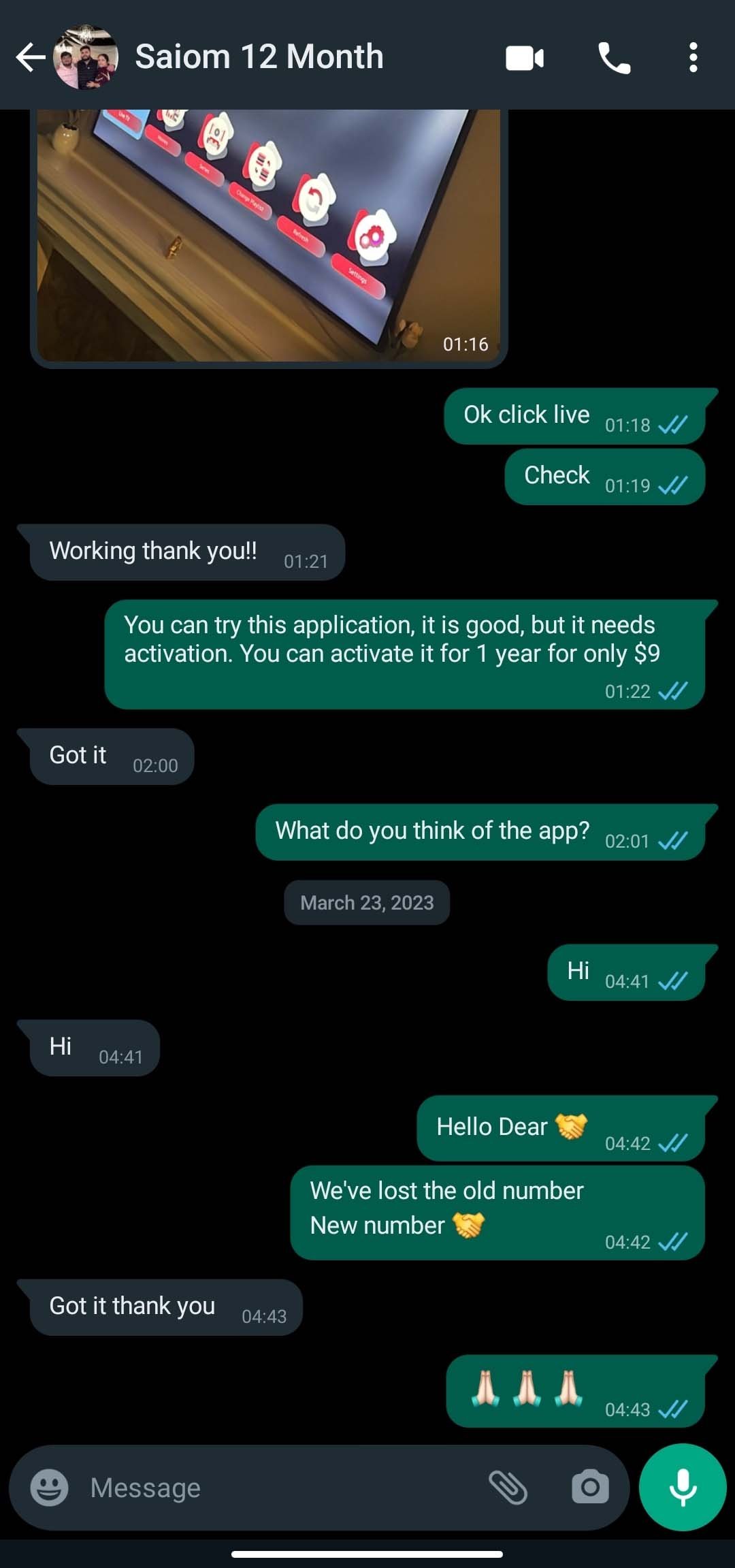Attach a file with the paperclip
Viewport: 735px width, 1568px height.
point(508,1487)
